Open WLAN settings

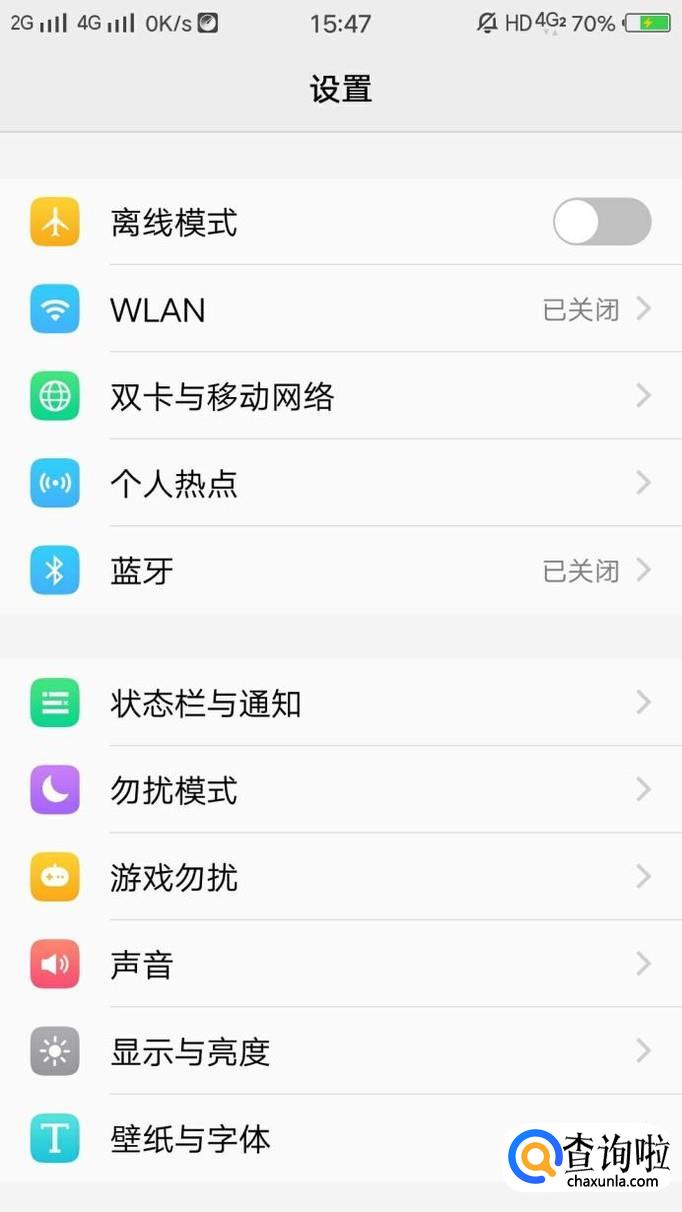(x=340, y=310)
